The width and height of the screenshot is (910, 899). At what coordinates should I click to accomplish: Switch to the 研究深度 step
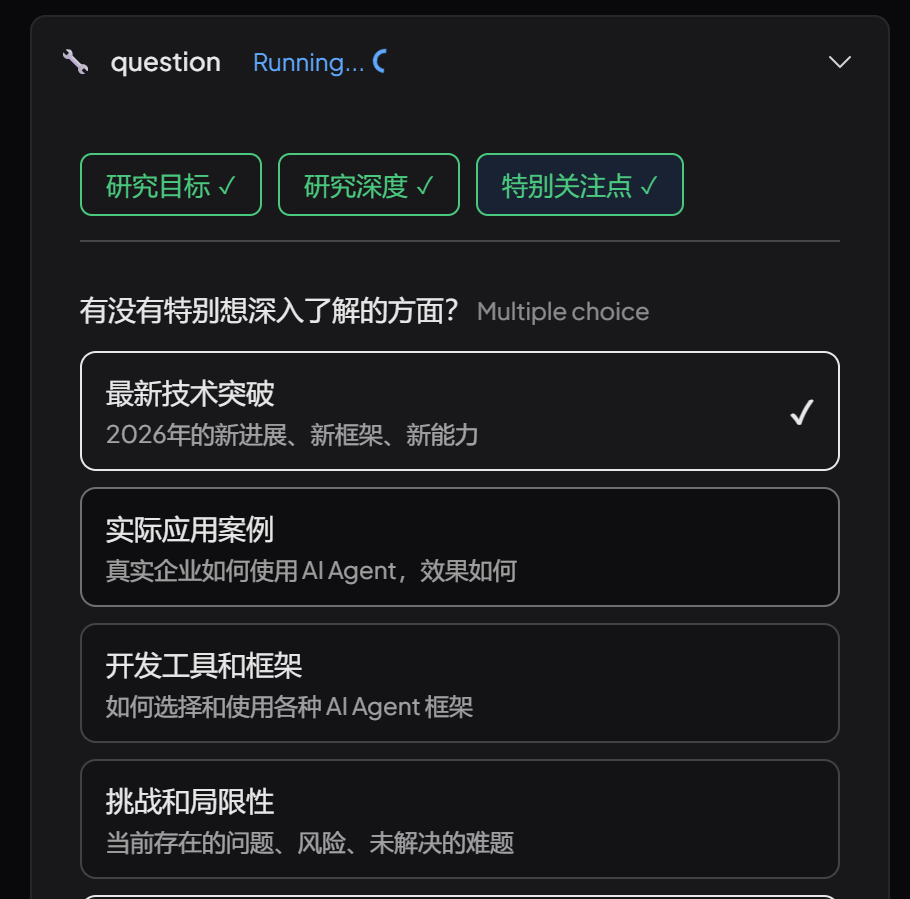(369, 185)
